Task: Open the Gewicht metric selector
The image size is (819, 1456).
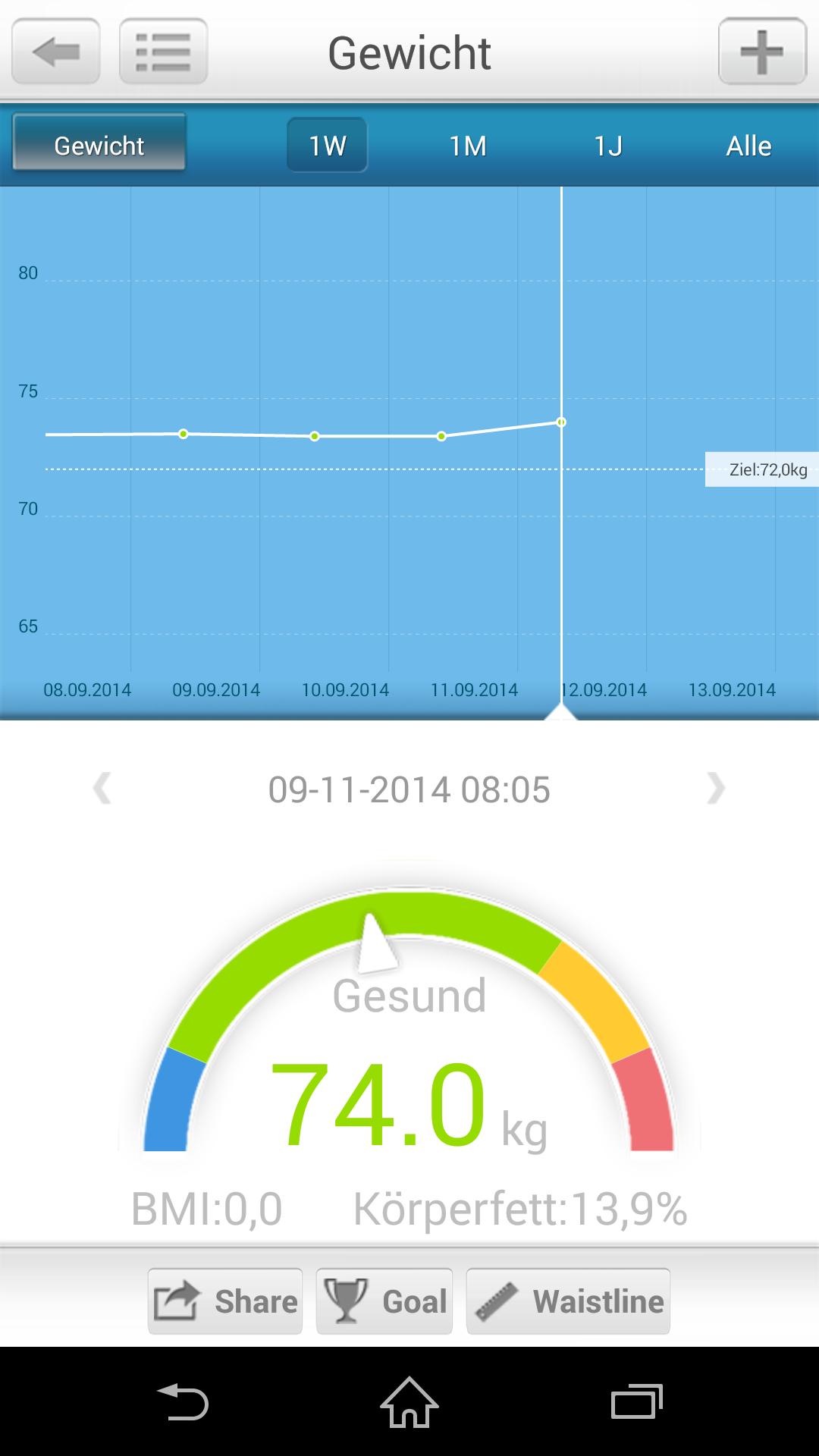Action: [99, 144]
